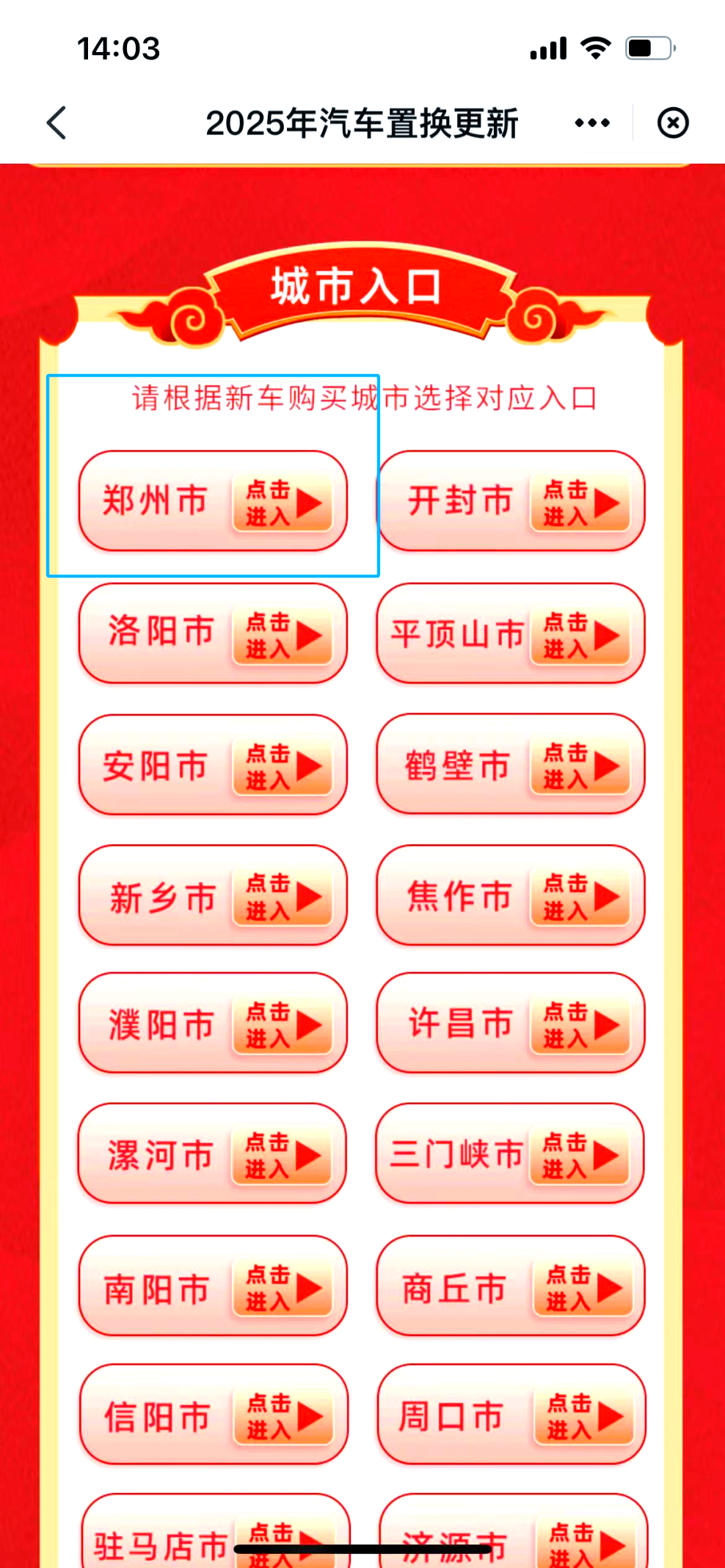
Task: Tap the 信阳市 entrance button
Action: [x=214, y=1415]
